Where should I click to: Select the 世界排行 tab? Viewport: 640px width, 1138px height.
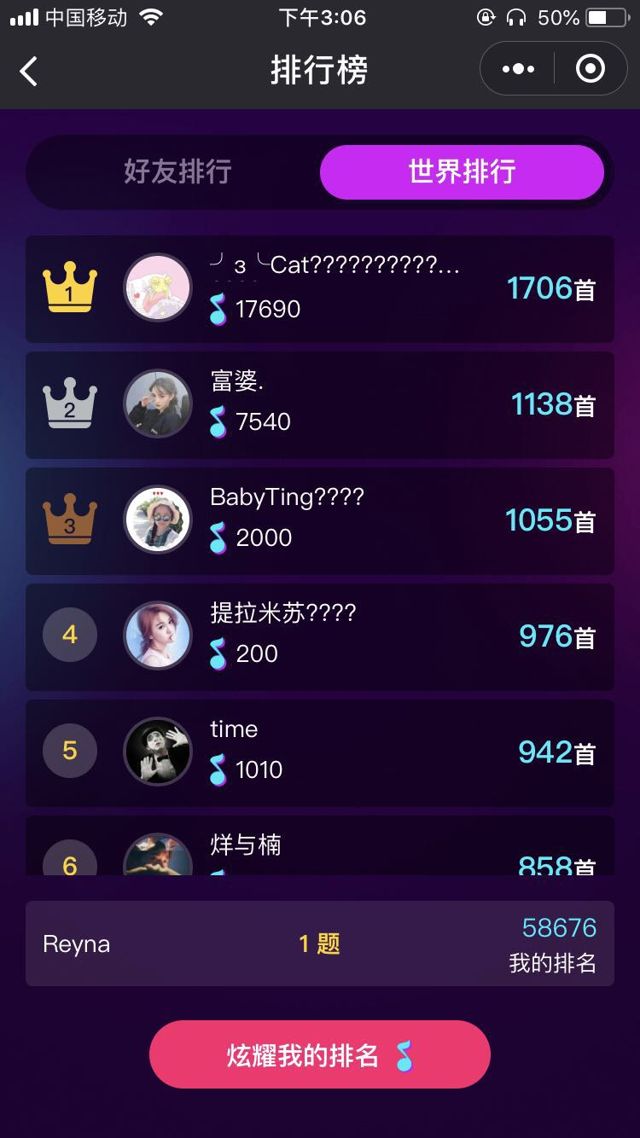tap(461, 172)
